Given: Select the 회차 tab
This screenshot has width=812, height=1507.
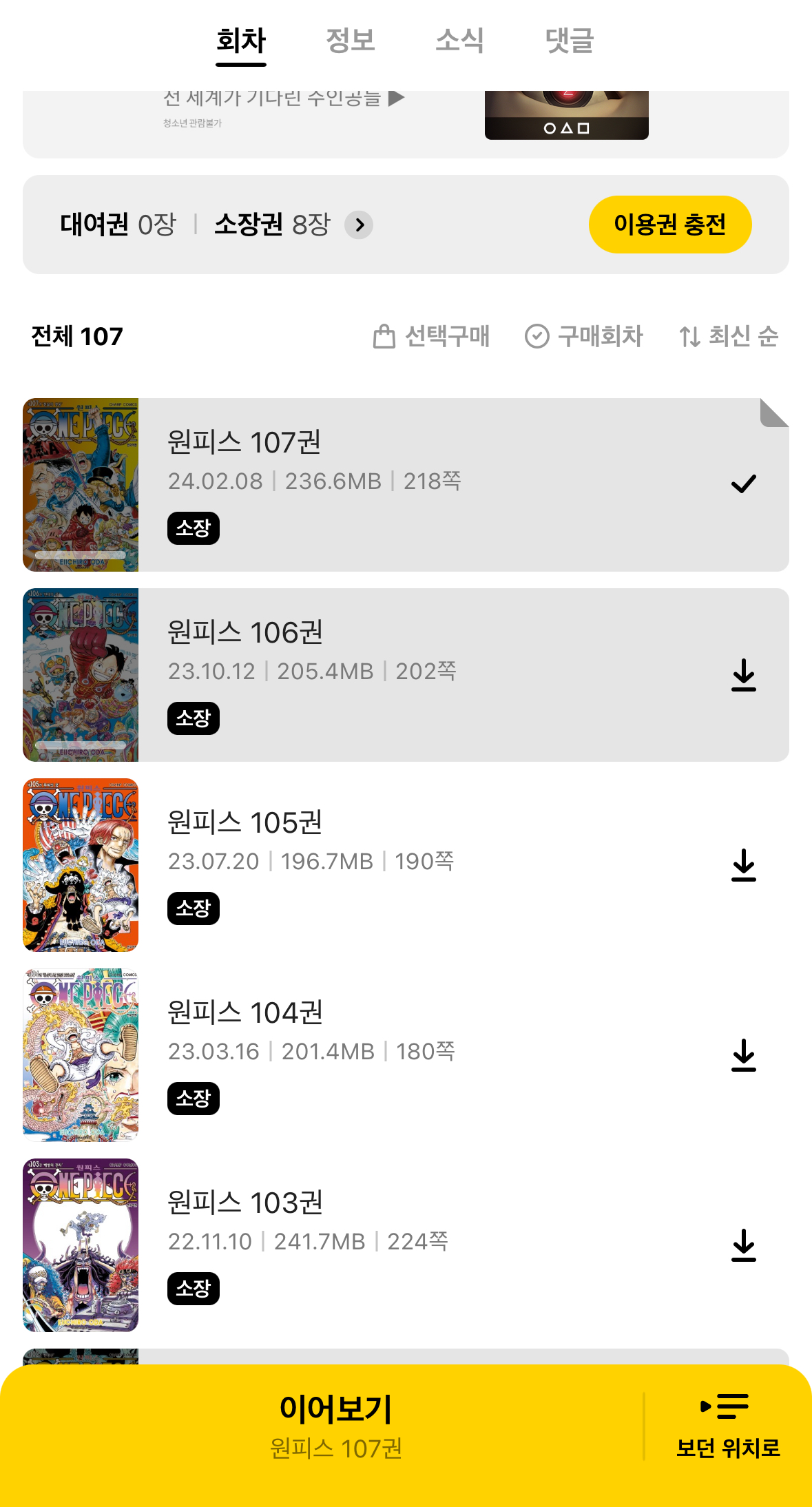Looking at the screenshot, I should click(x=241, y=41).
